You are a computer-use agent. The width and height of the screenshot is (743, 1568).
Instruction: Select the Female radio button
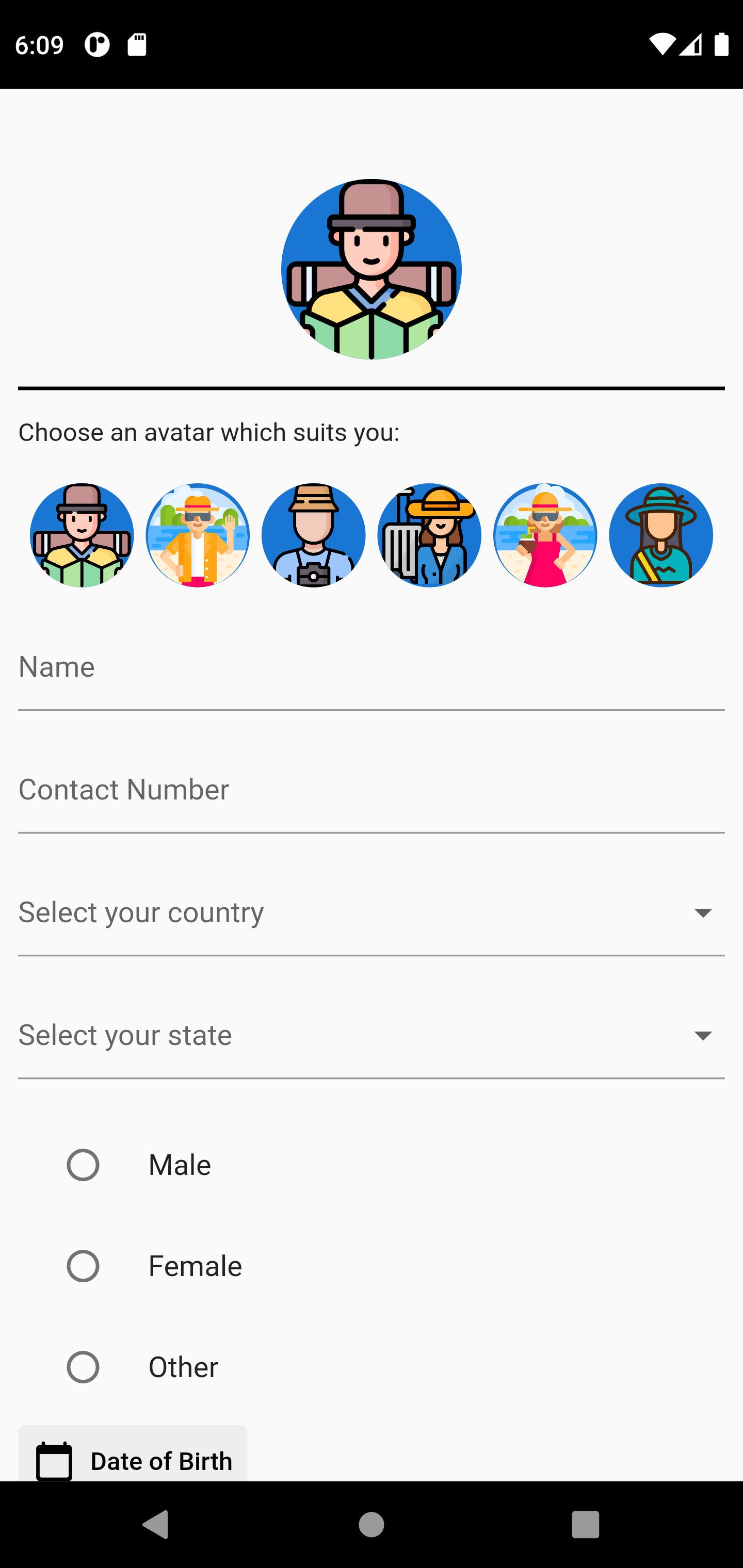83,1265
